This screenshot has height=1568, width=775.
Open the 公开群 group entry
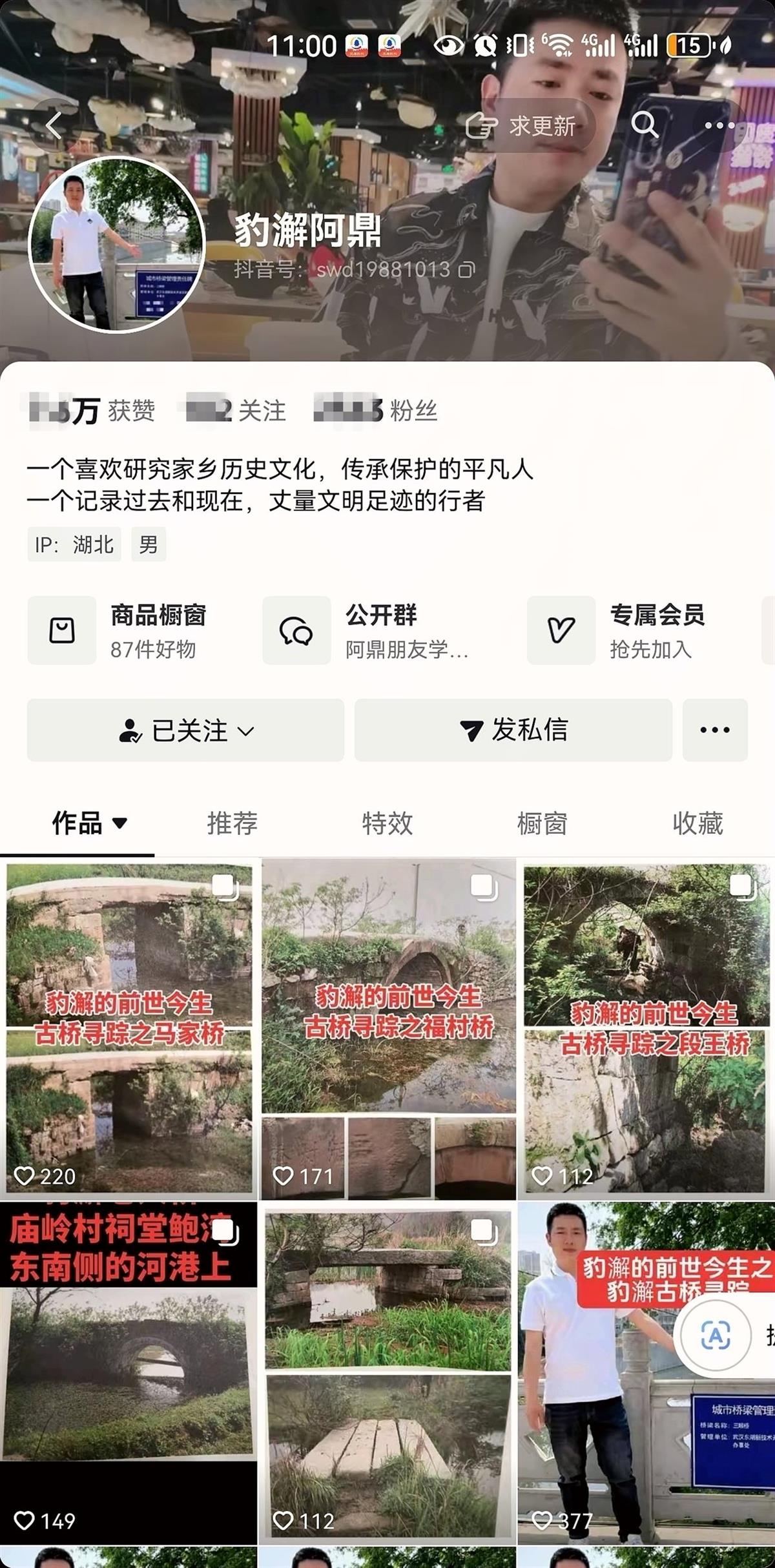pyautogui.click(x=381, y=630)
